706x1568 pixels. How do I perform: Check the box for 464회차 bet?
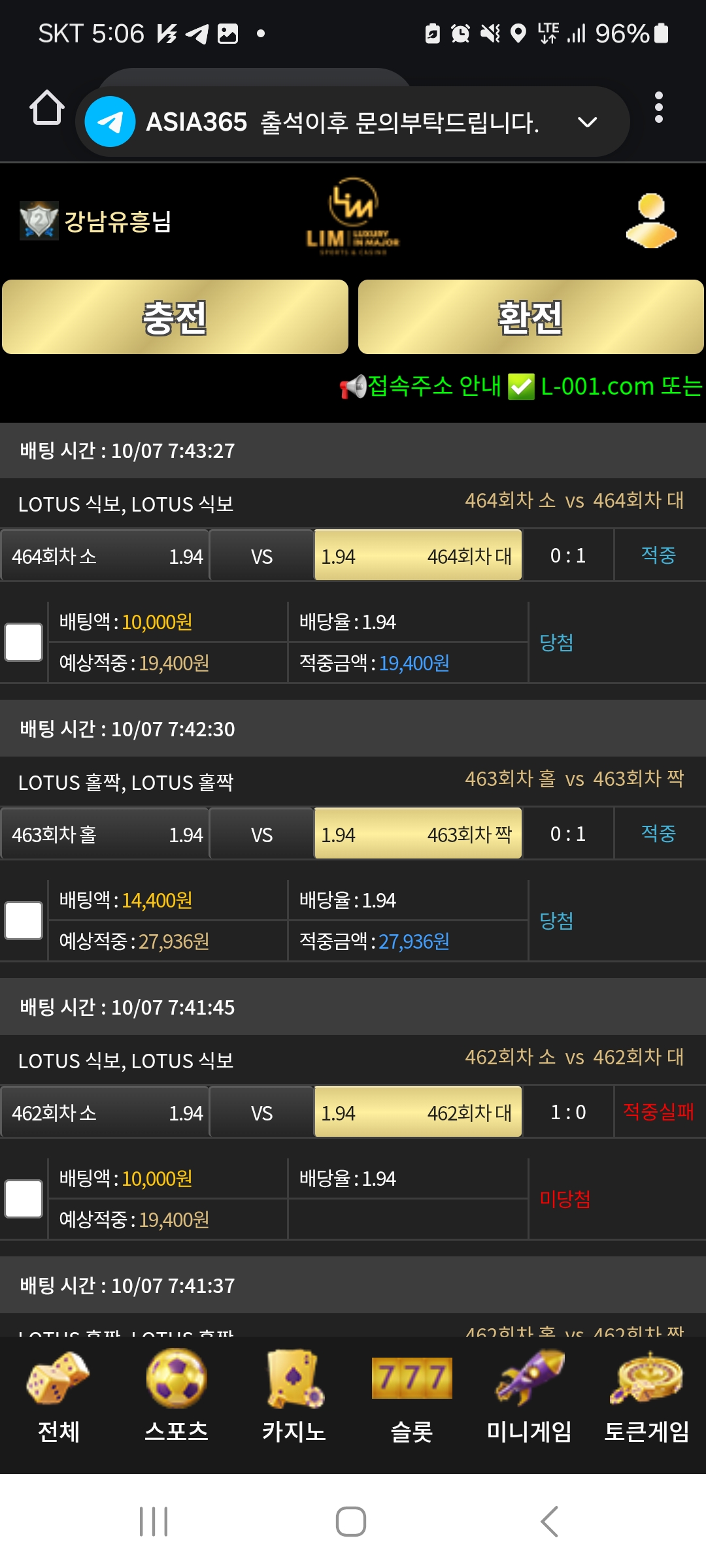coord(24,642)
